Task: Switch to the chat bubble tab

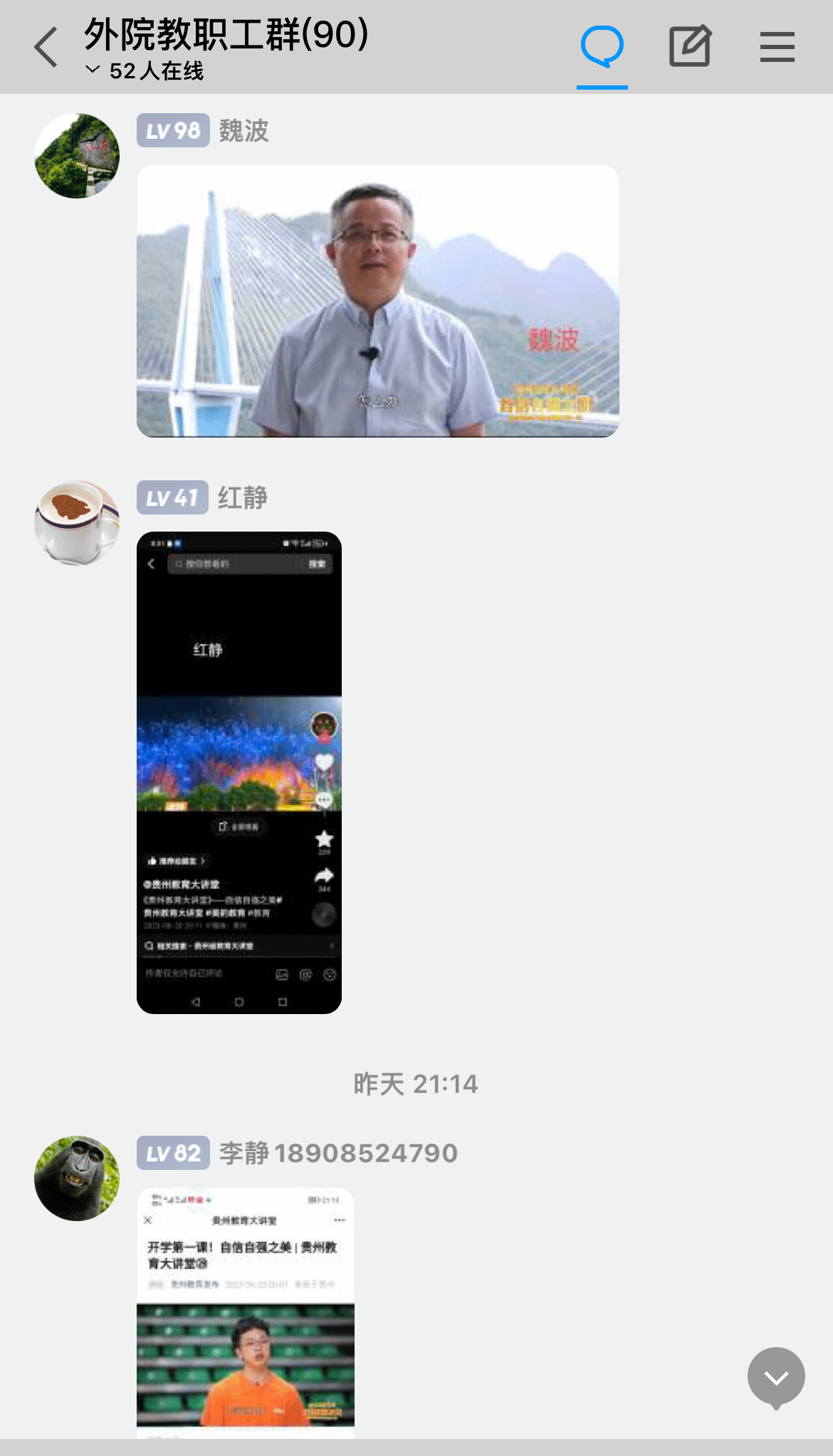Action: [602, 48]
